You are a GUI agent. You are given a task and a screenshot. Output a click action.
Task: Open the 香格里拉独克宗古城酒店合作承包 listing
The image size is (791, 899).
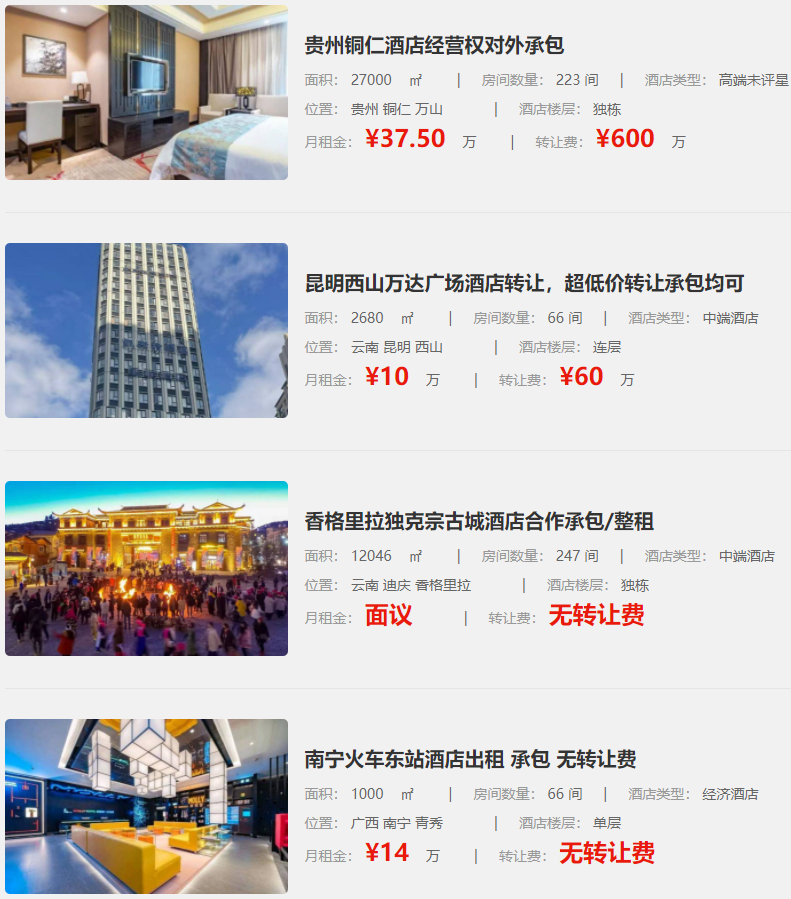[x=479, y=522]
